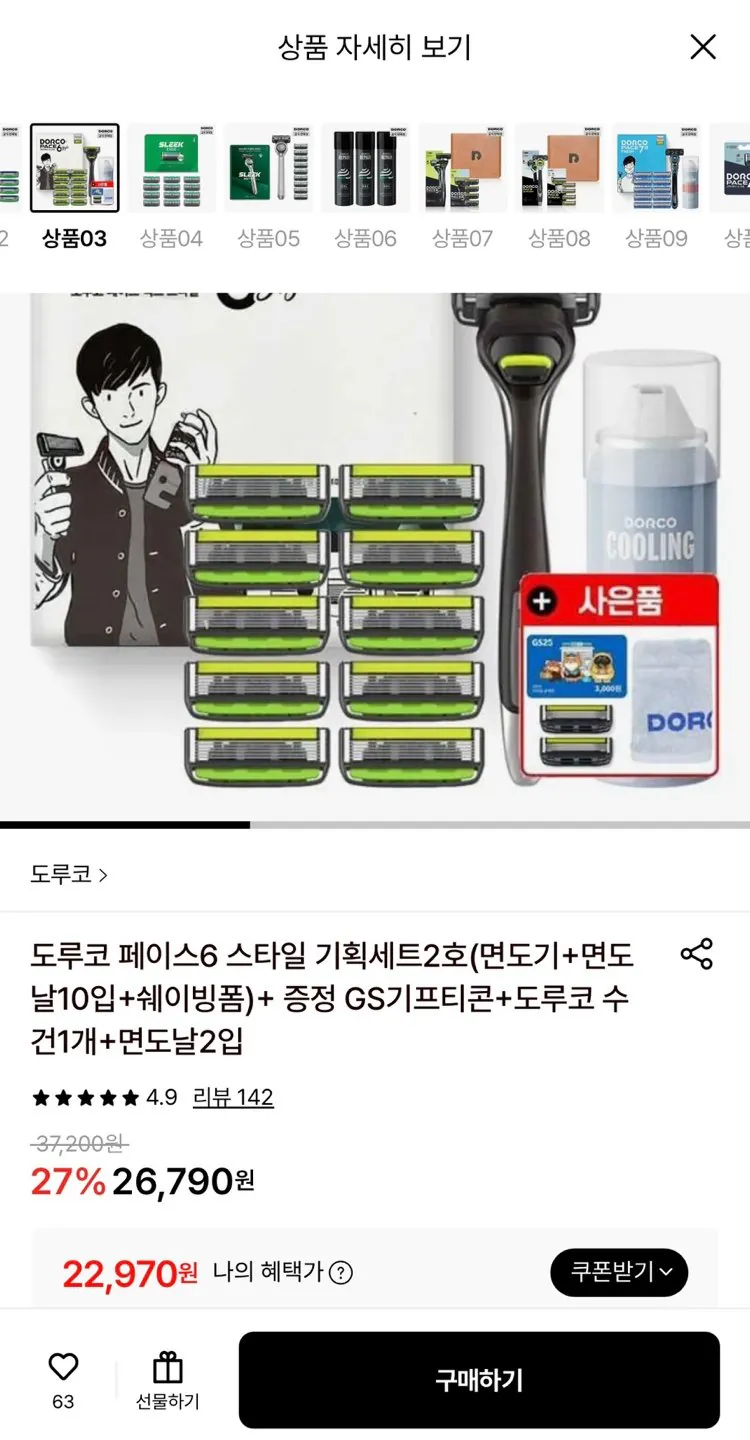Share this product
The height and width of the screenshot is (1440, 750).
pyautogui.click(x=696, y=954)
